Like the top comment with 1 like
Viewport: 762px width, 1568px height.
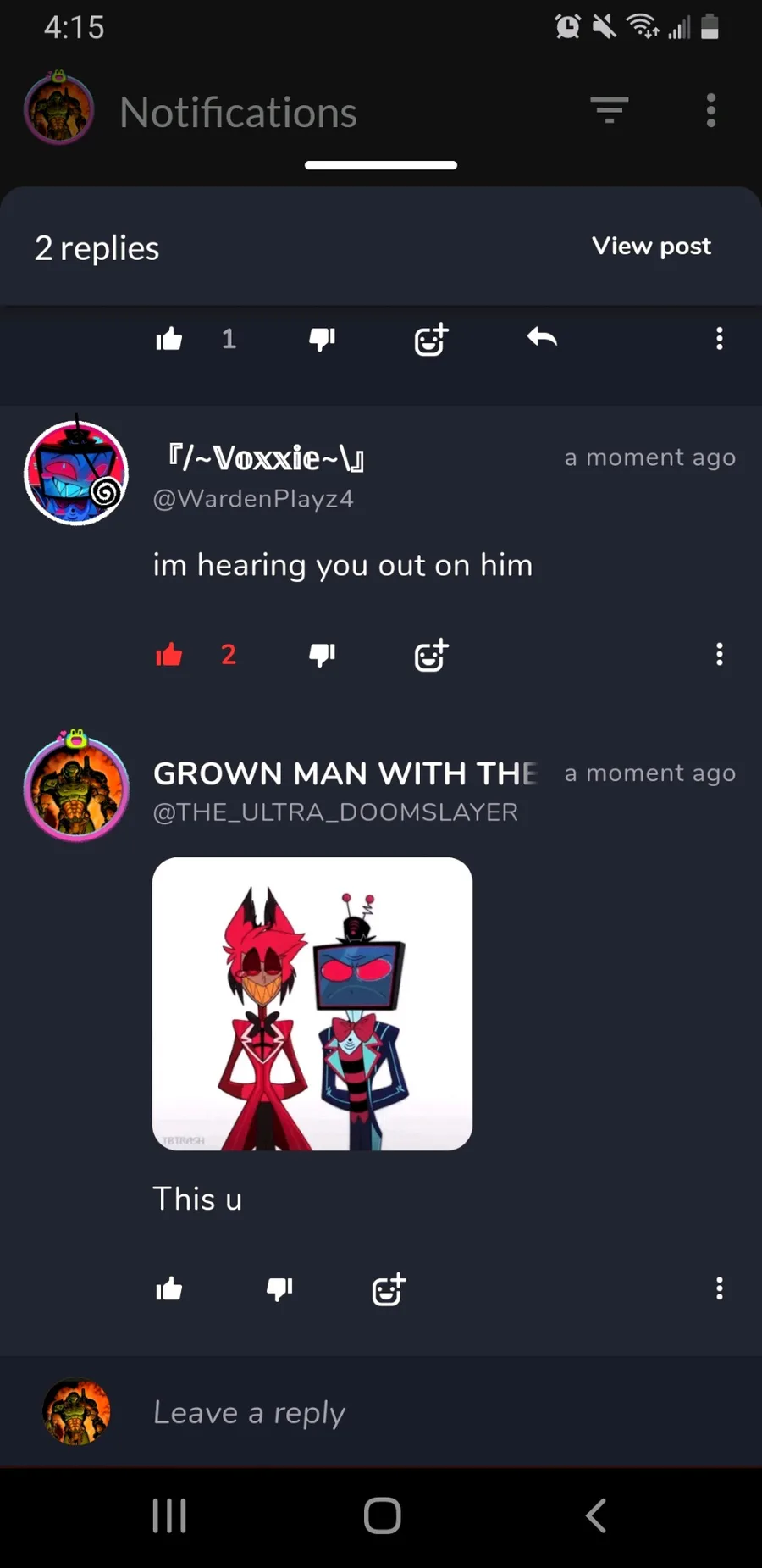click(169, 339)
